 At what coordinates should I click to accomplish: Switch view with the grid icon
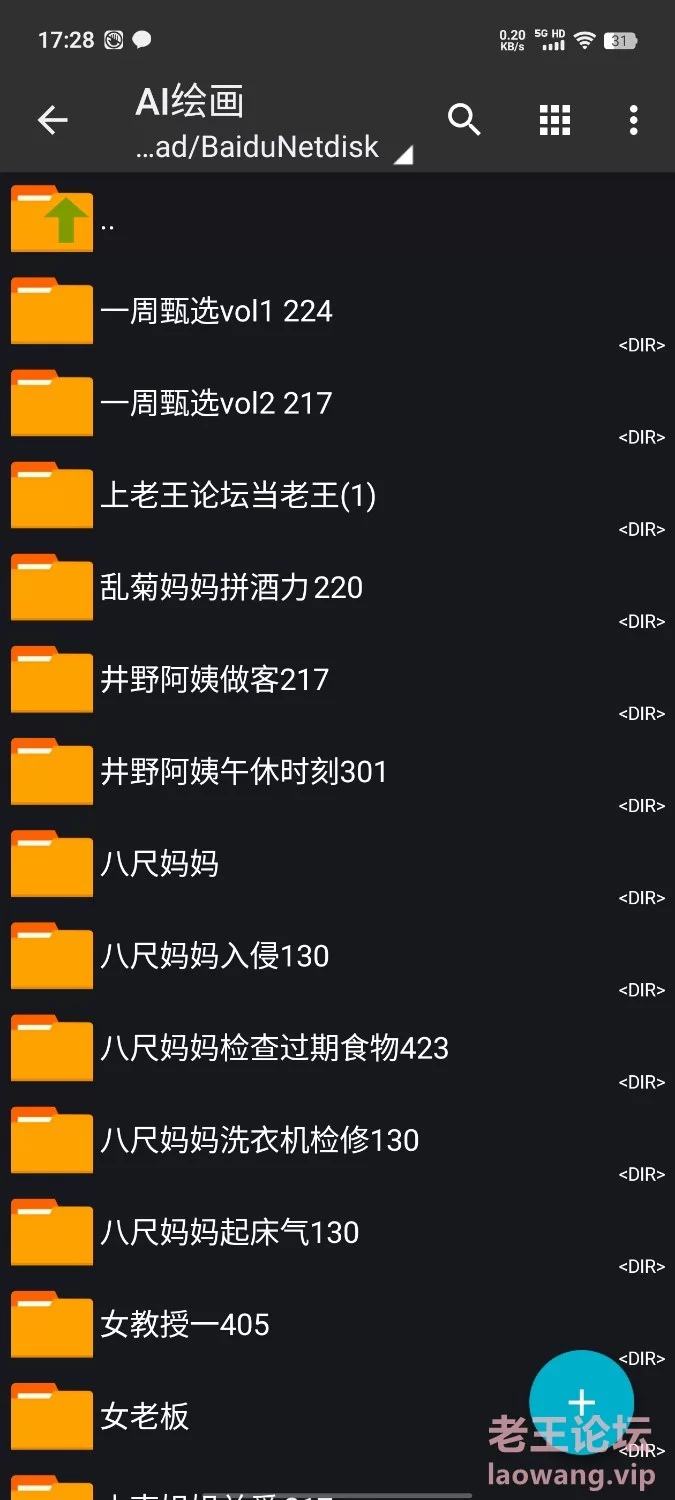tap(555, 120)
